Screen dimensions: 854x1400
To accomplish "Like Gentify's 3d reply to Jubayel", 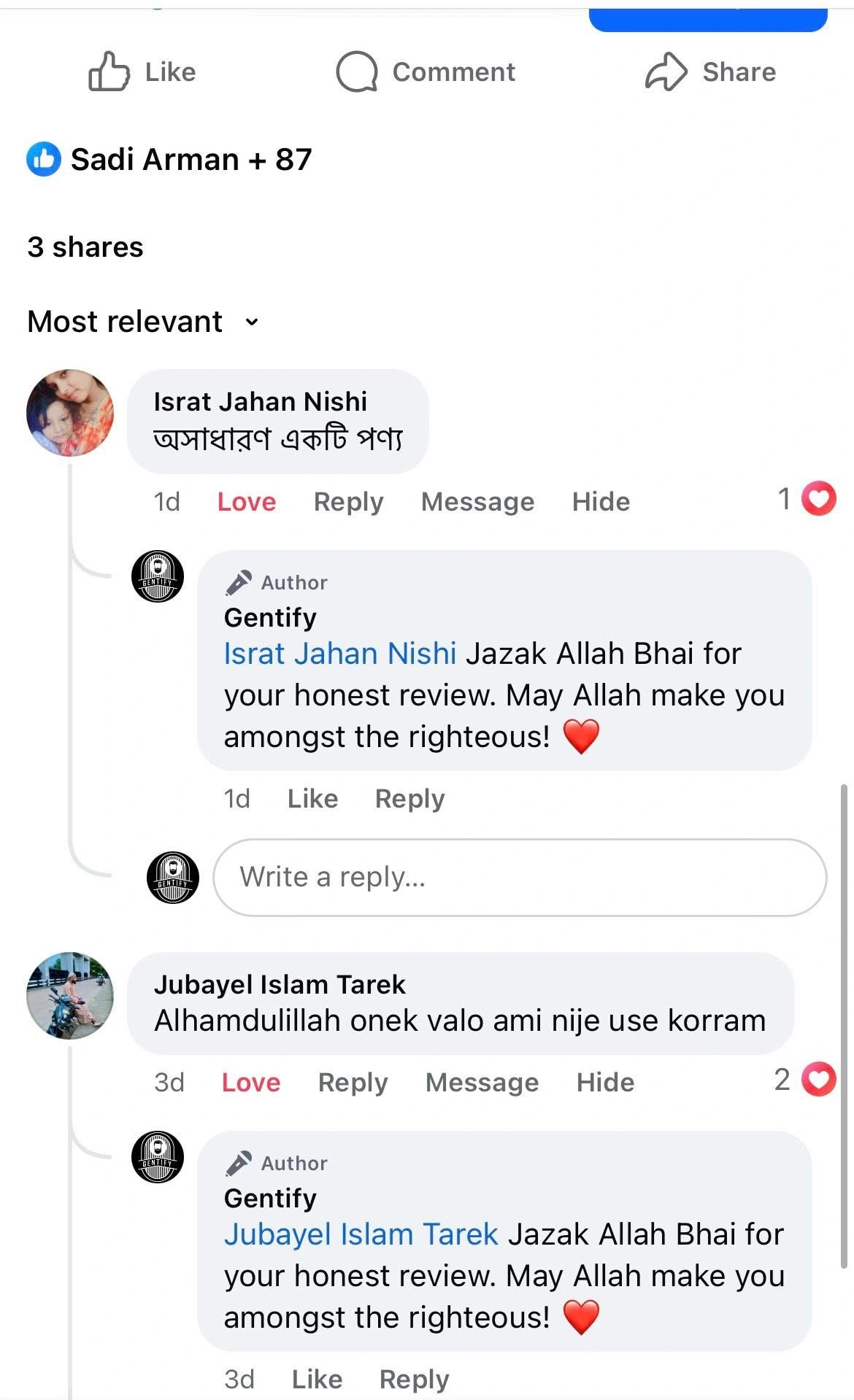I will tap(317, 1380).
